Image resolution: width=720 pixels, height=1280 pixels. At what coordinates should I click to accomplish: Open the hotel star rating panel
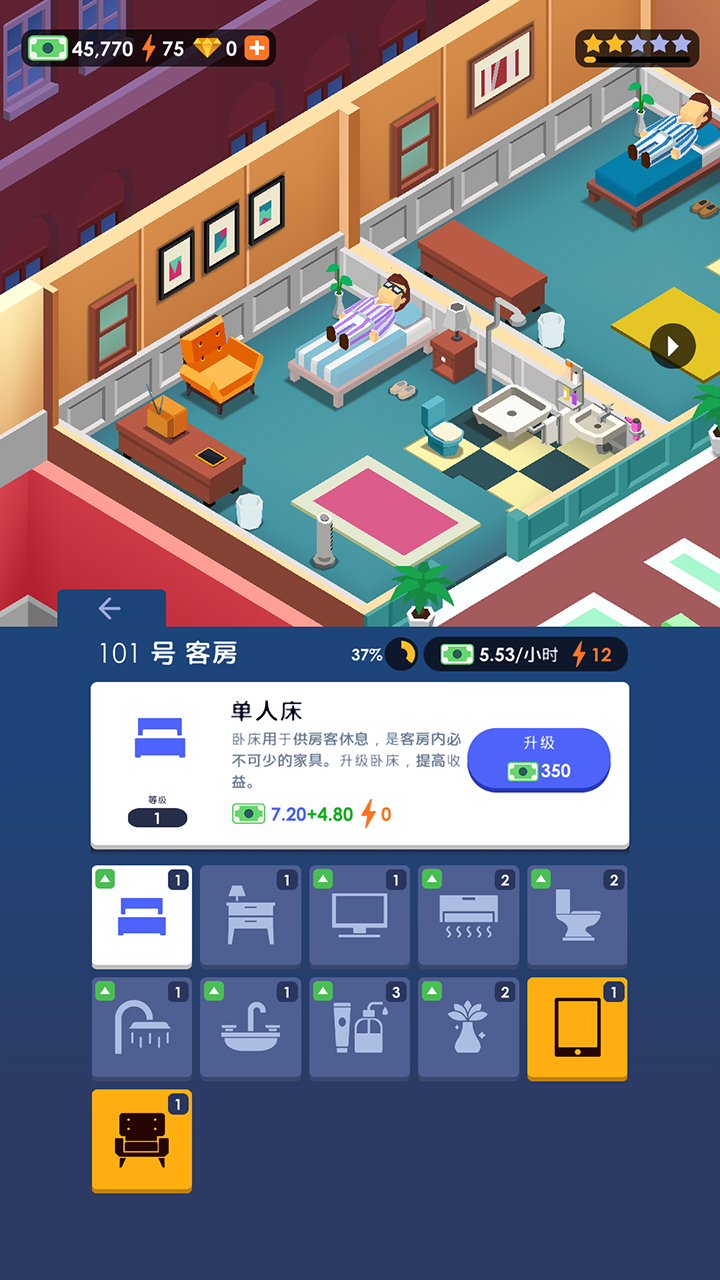(637, 47)
